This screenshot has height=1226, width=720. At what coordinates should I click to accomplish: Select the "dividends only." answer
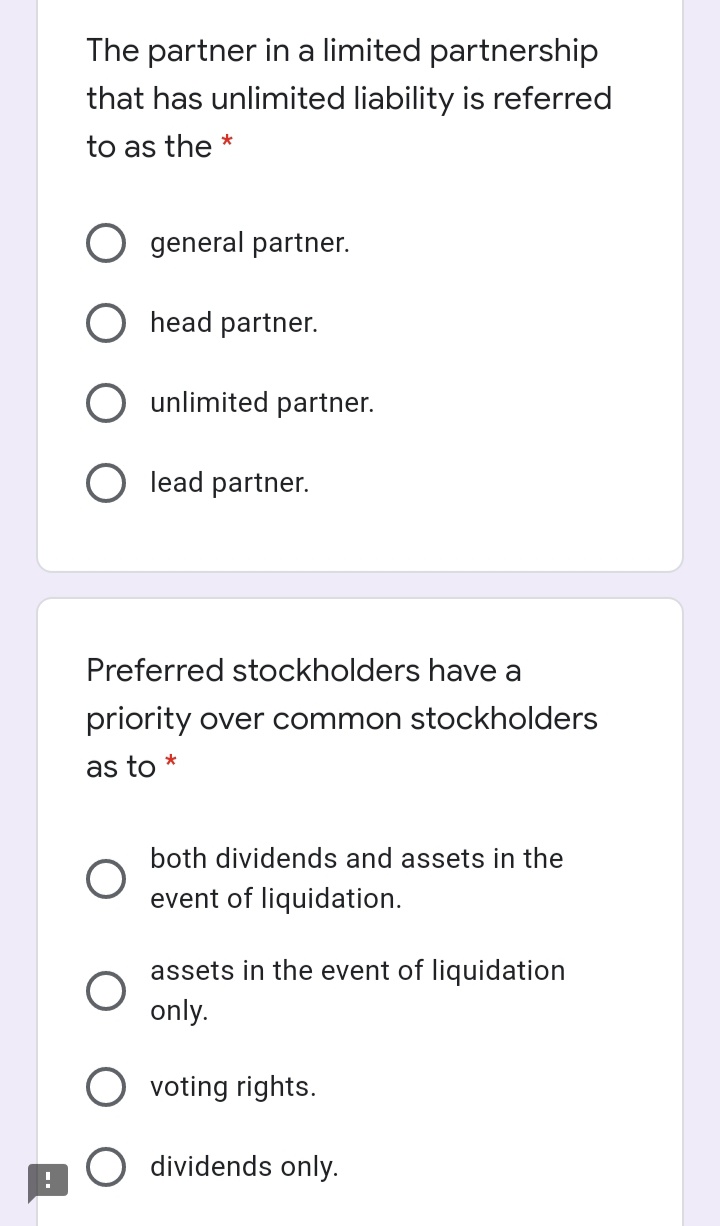pyautogui.click(x=106, y=1167)
